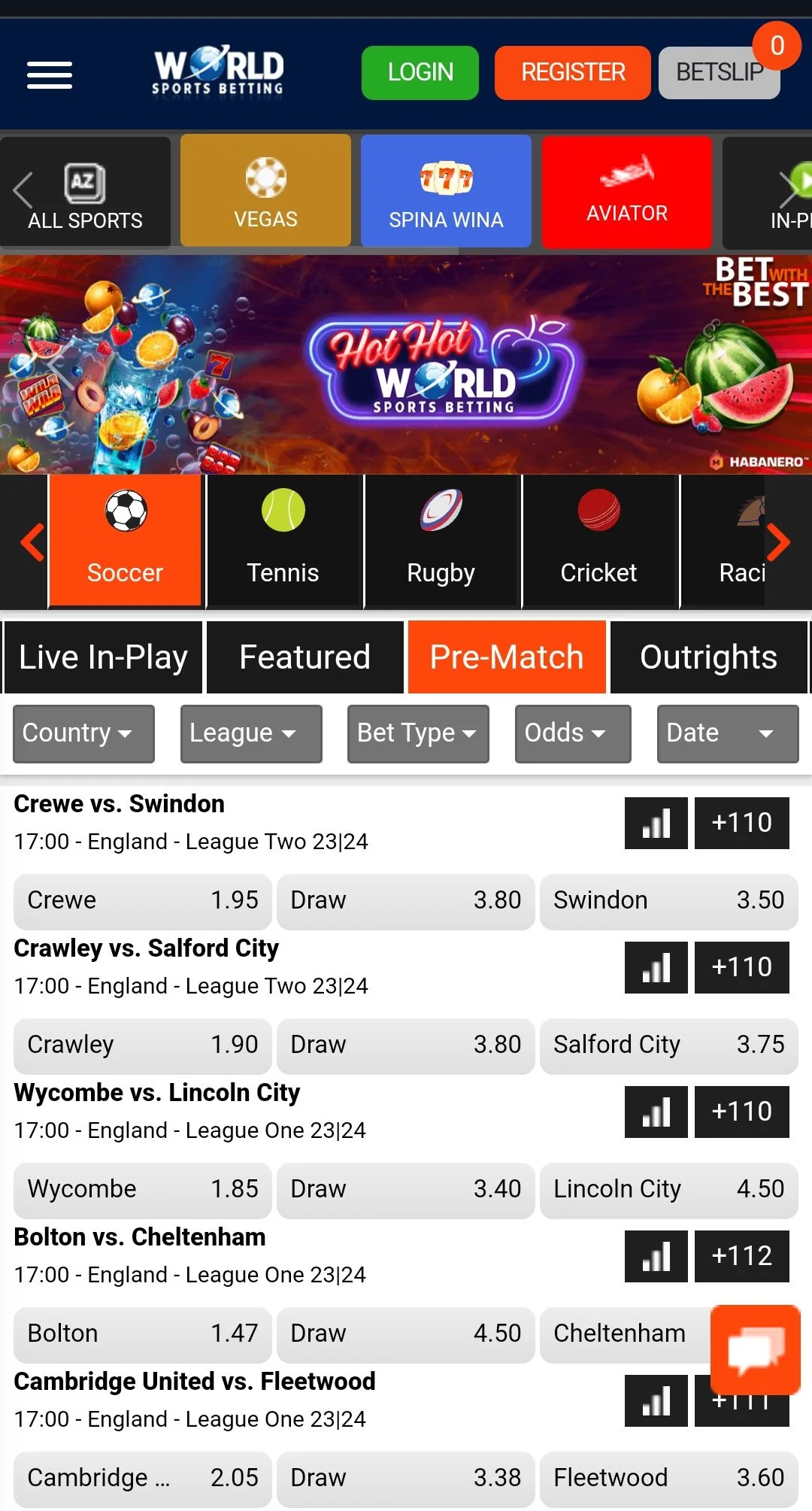Expand the League filter dropdown
Viewport: 812px width, 1511px height.
pos(251,733)
